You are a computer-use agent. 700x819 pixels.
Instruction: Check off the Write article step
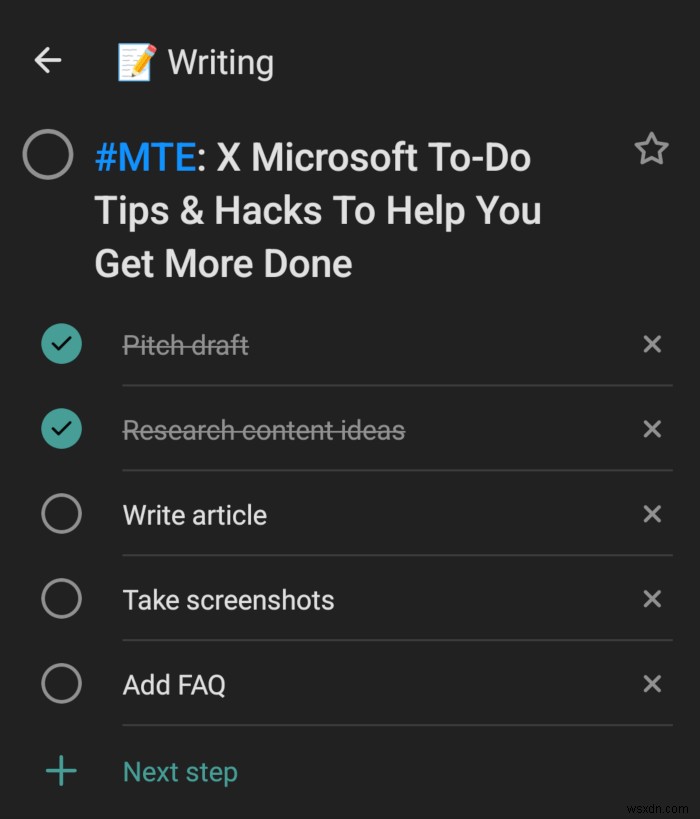click(x=62, y=515)
